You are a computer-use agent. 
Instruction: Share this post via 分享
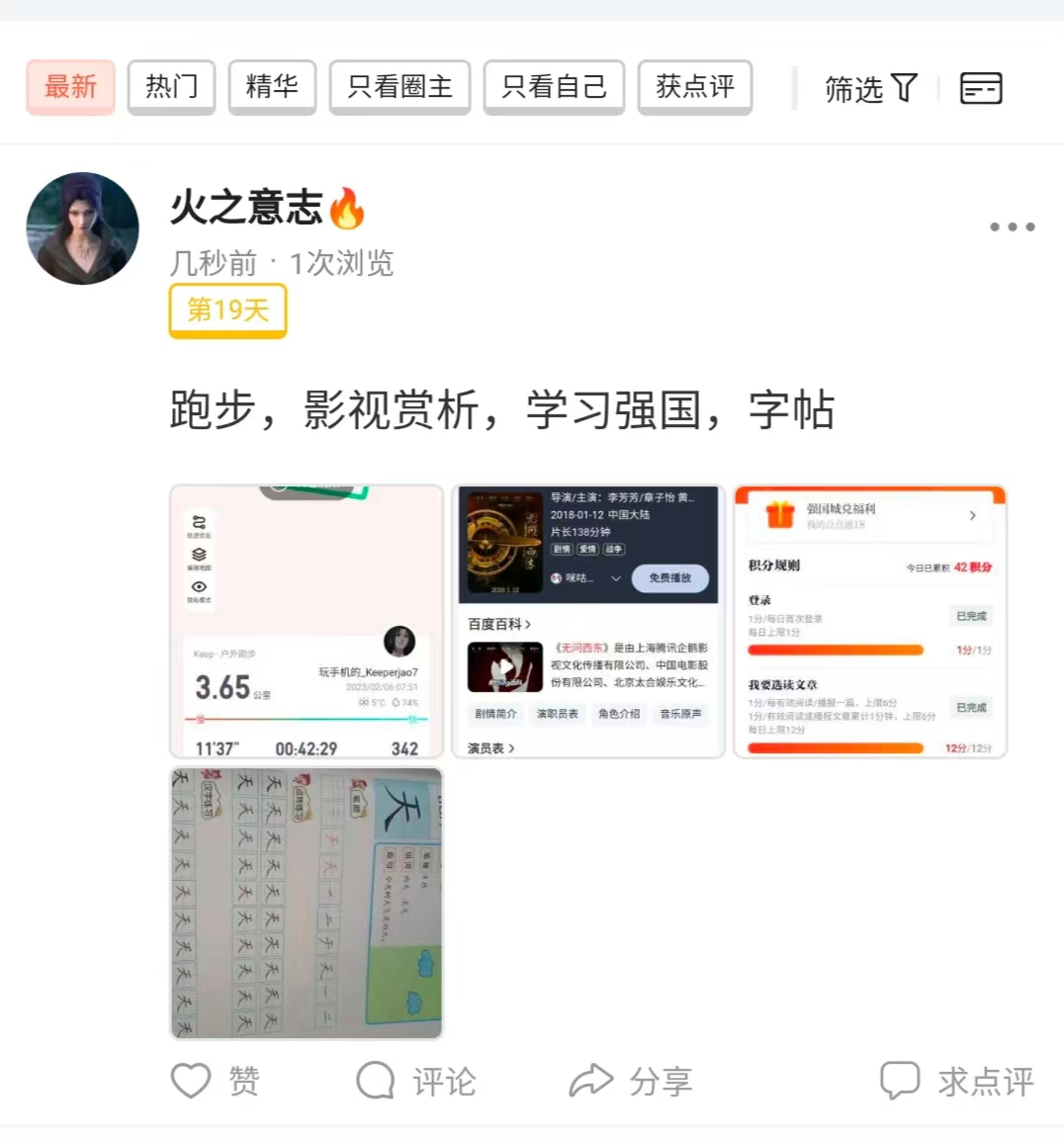(630, 1081)
